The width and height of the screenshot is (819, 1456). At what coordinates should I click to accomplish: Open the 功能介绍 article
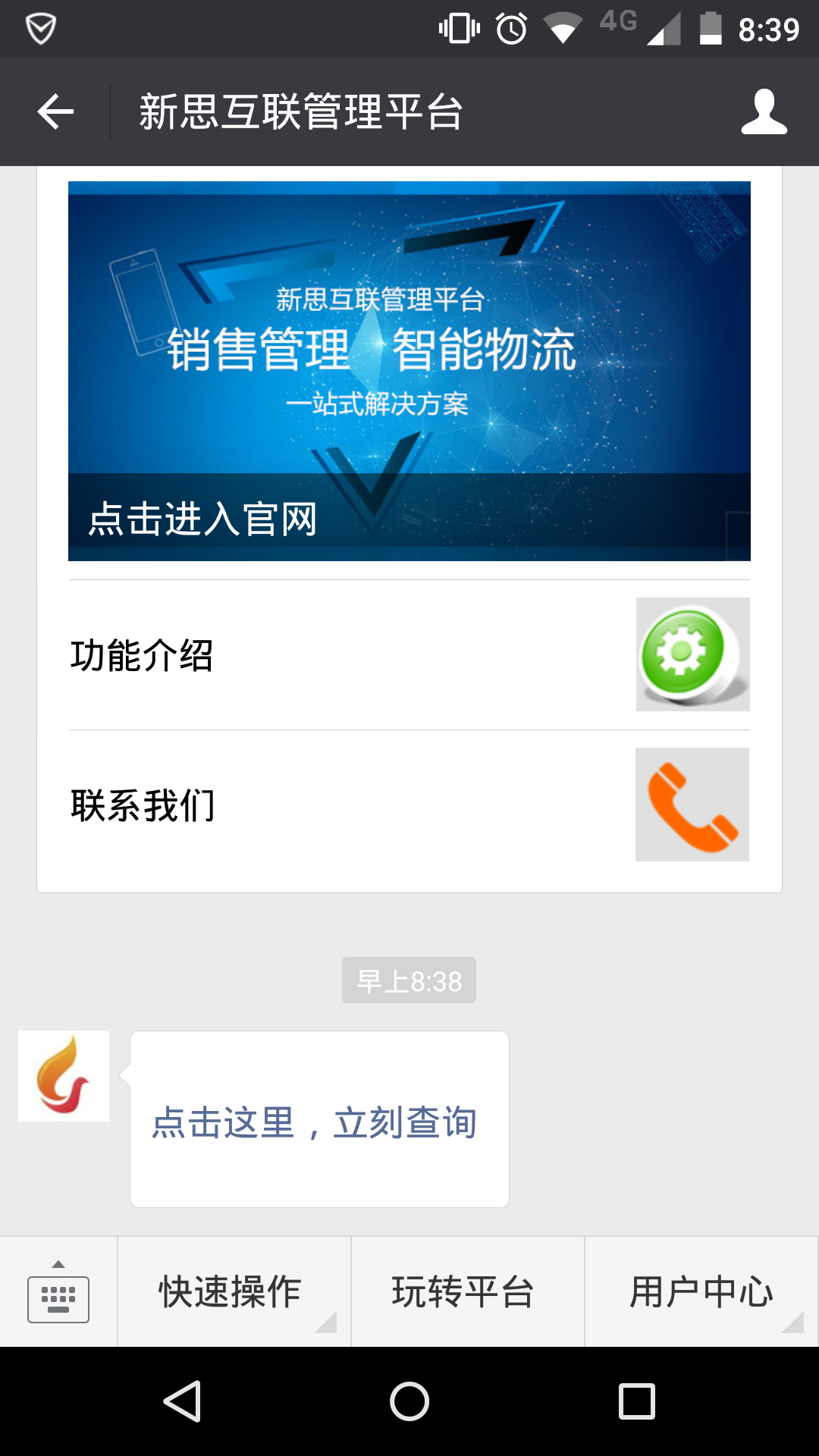409,654
